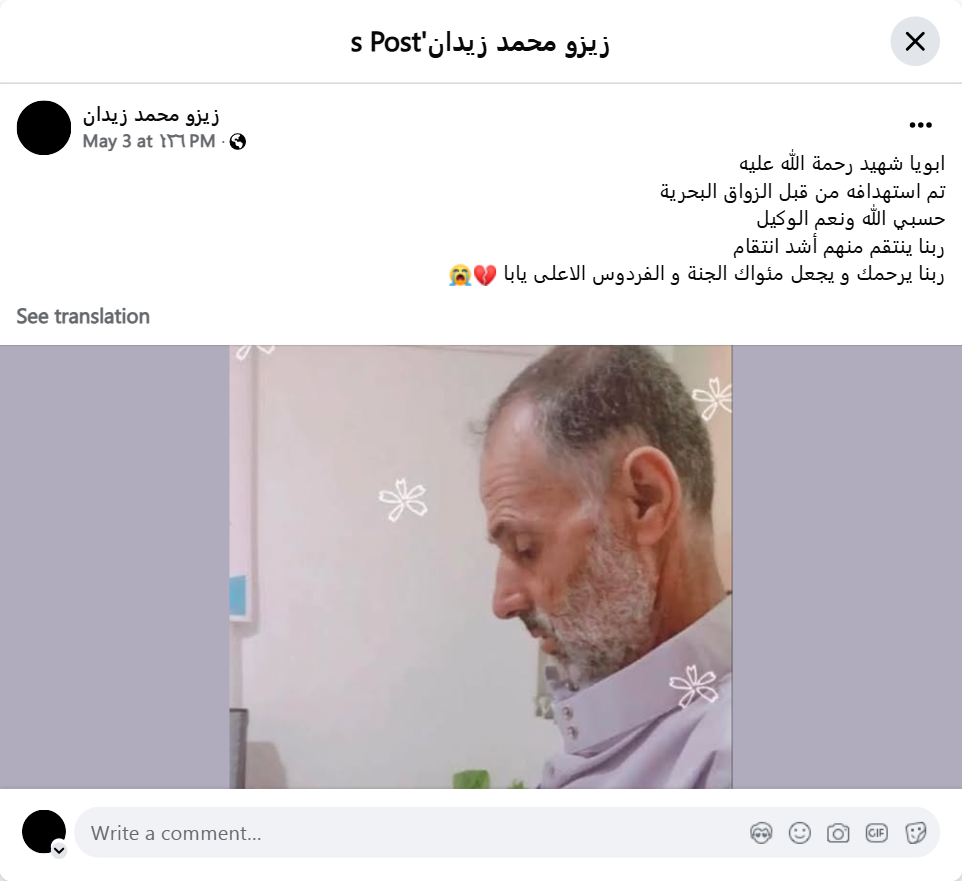
Task: Tap See translation
Action: point(83,316)
